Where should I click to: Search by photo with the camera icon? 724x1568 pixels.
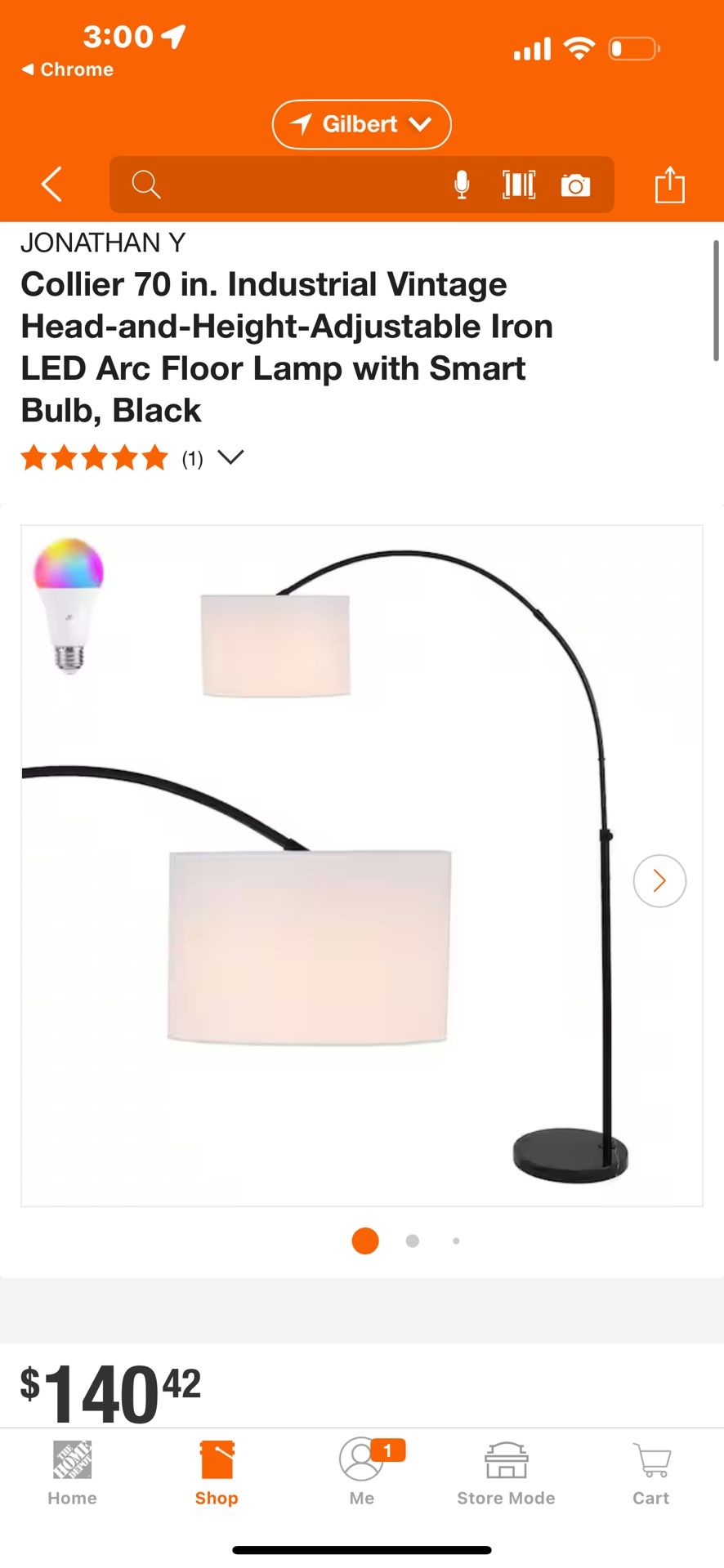575,185
